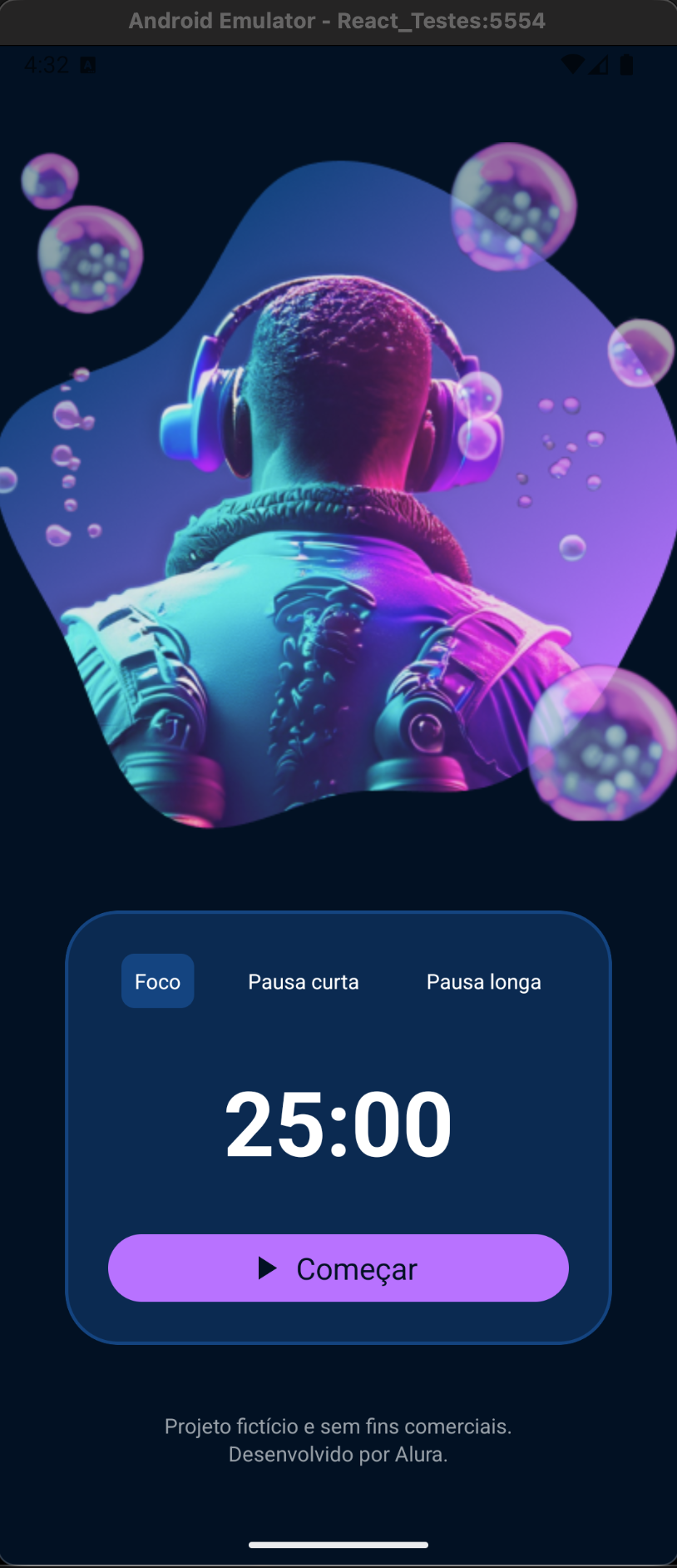Enable Foco mode

[157, 980]
